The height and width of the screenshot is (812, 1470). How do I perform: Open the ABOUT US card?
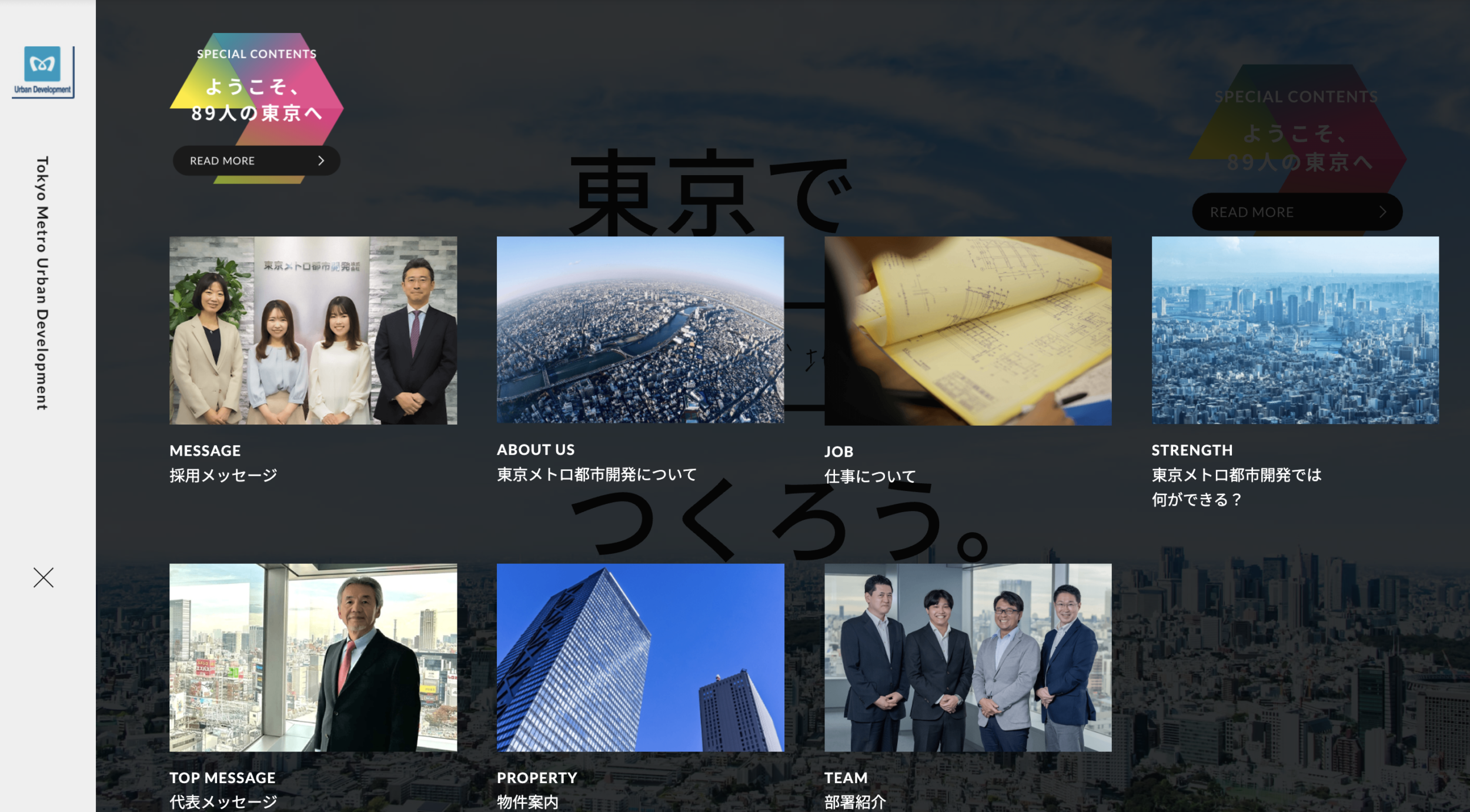tap(640, 330)
